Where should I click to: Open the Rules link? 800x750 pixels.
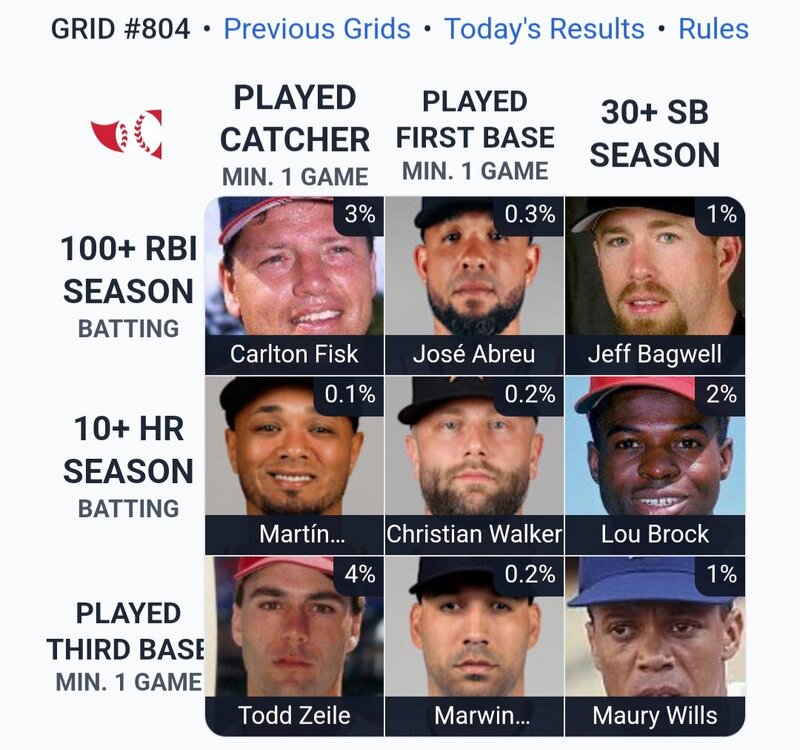point(713,29)
